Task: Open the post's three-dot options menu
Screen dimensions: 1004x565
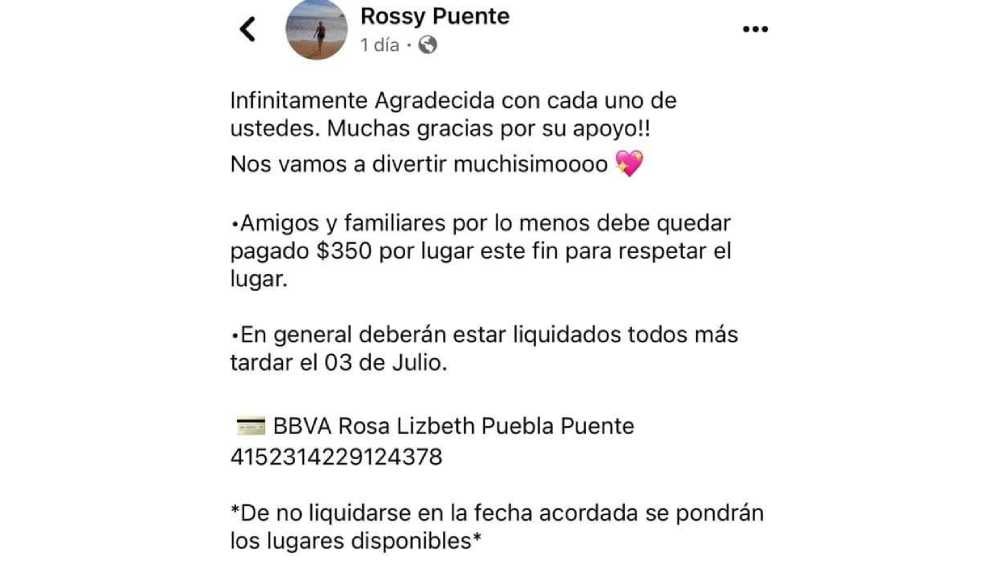Action: coord(755,29)
